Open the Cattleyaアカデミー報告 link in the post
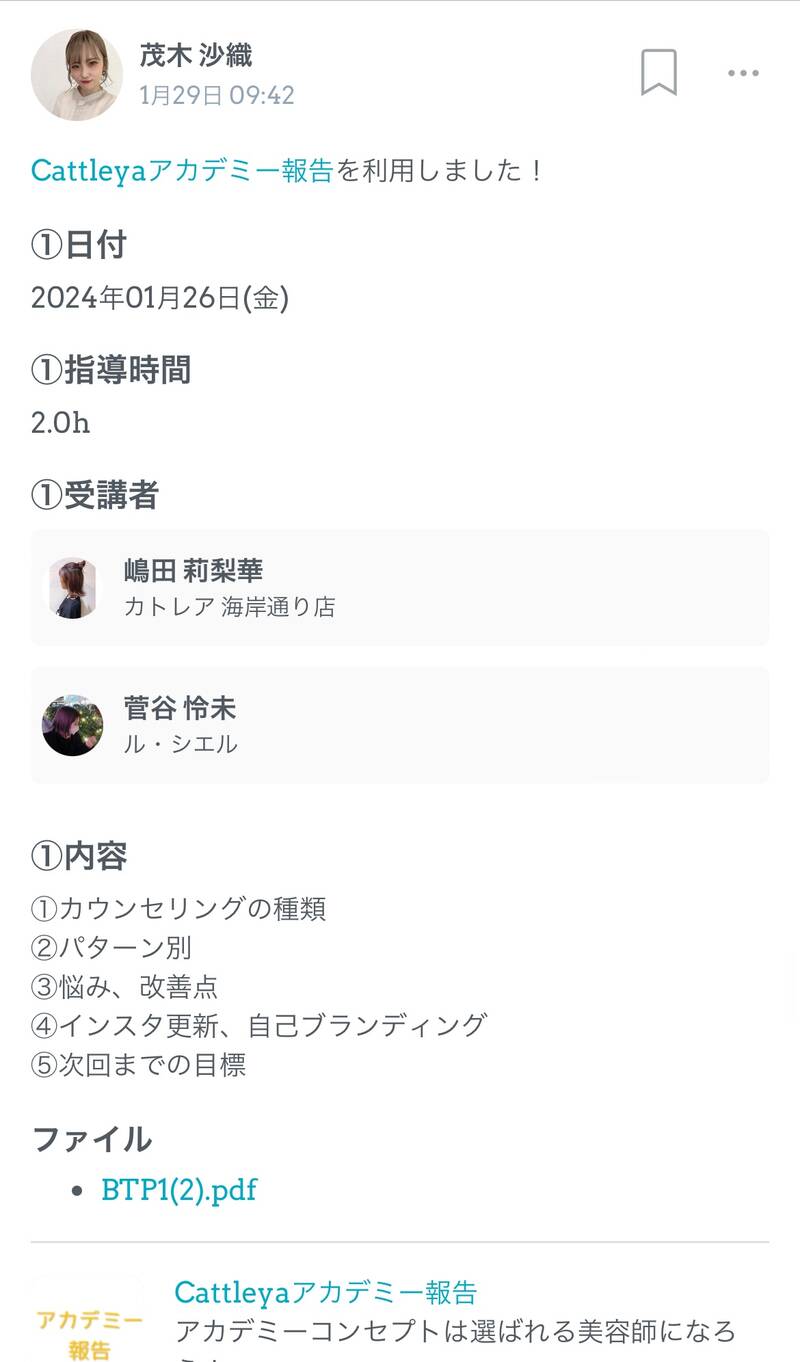Image resolution: width=800 pixels, height=1362 pixels. pos(182,170)
